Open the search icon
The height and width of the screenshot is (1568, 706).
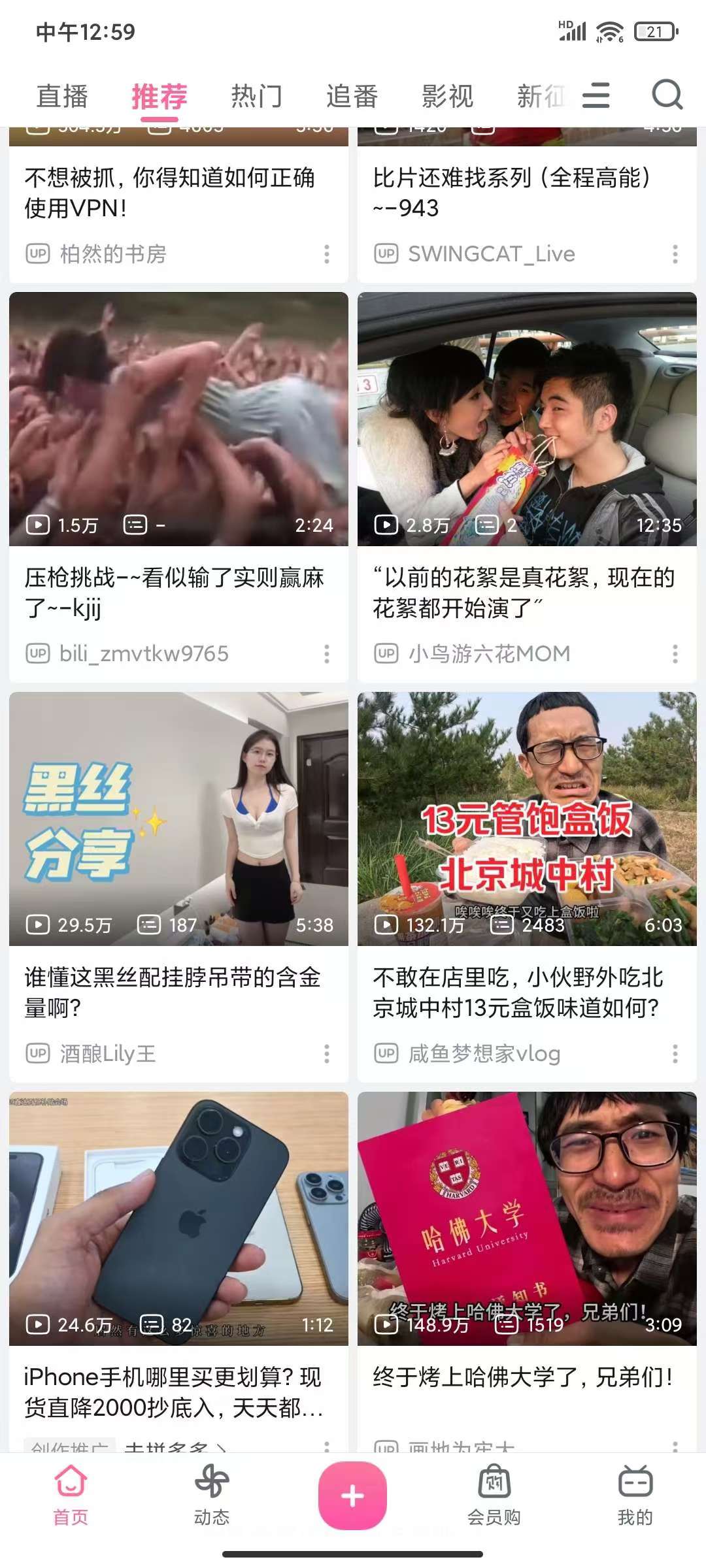(x=667, y=95)
